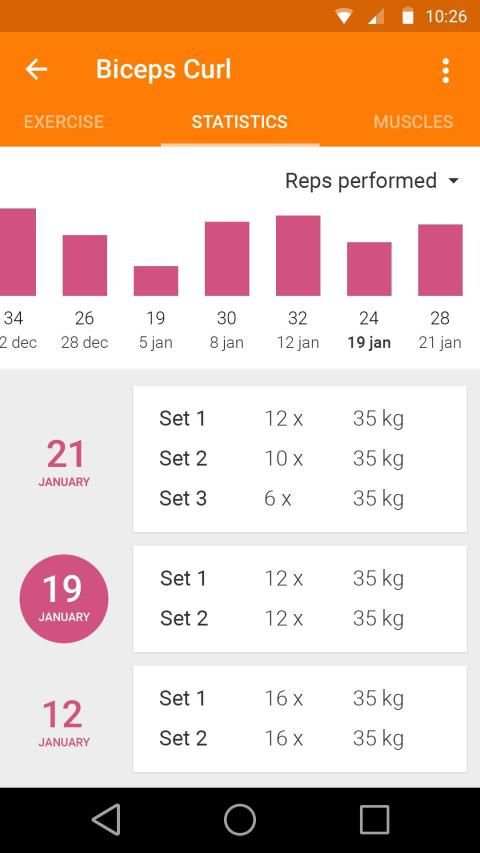
Task: Go back using the app bar arrow
Action: click(36, 70)
